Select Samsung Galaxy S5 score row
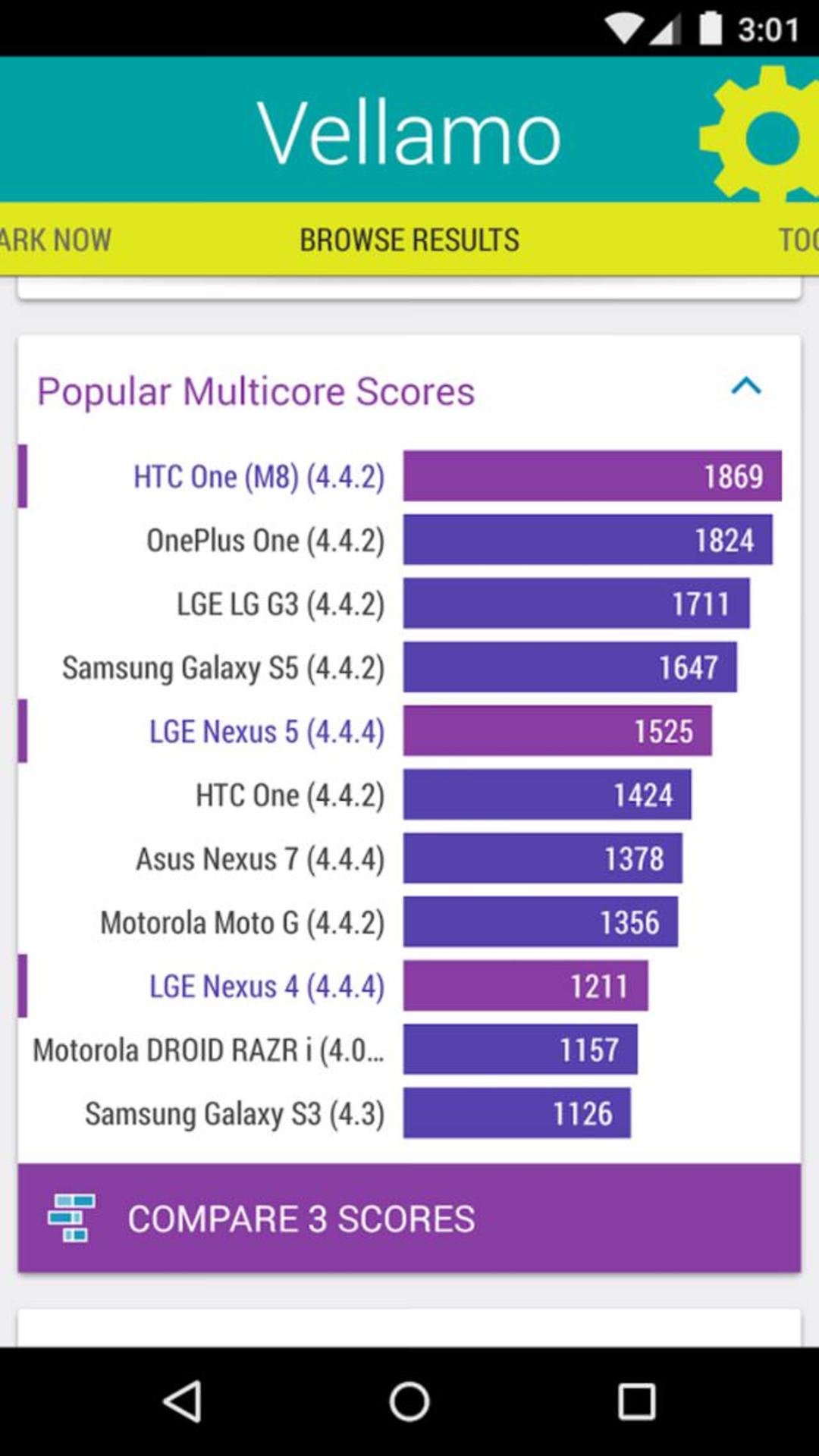819x1456 pixels. click(x=409, y=667)
